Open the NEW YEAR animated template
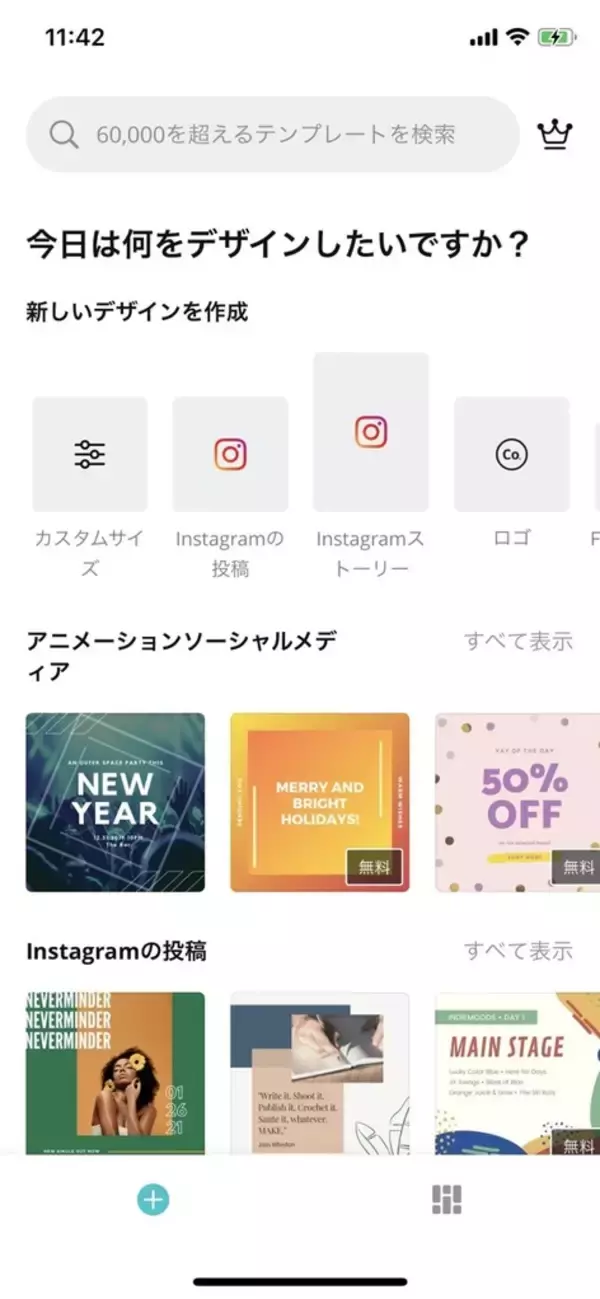 pos(115,802)
